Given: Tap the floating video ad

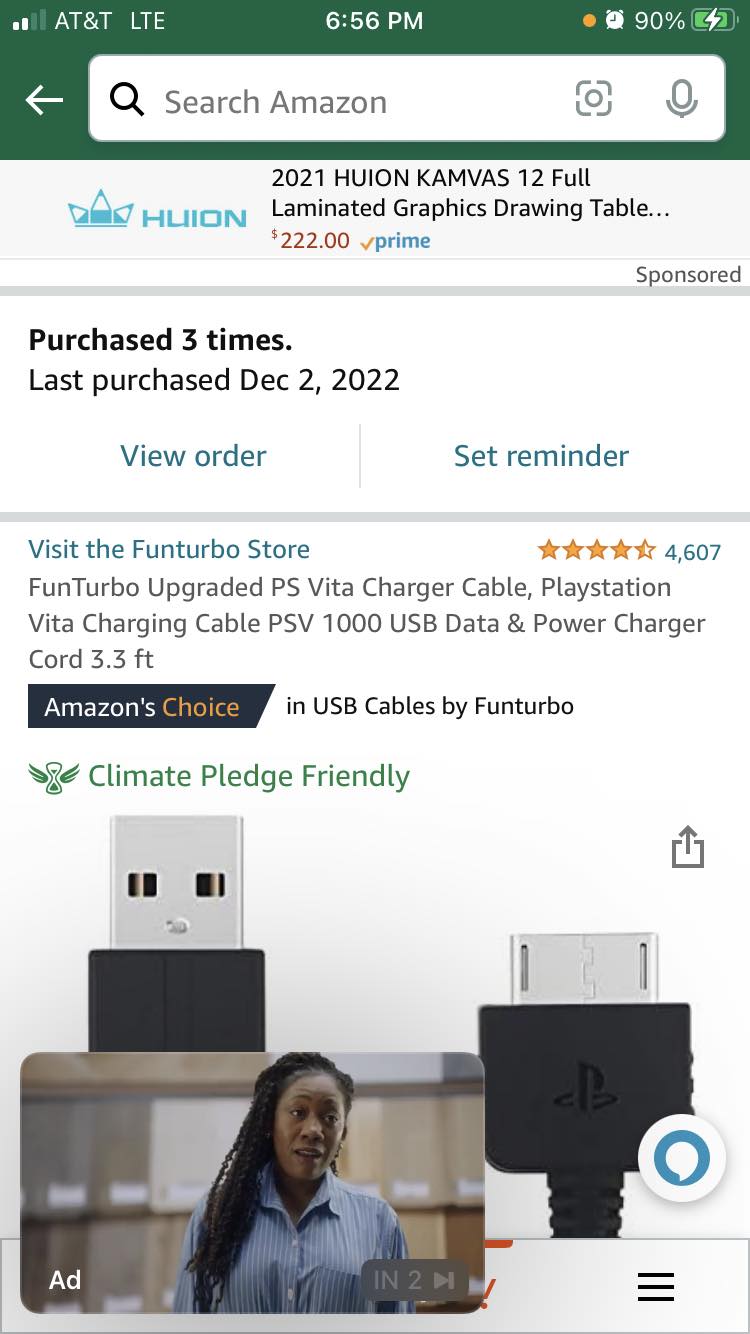Looking at the screenshot, I should click(252, 1182).
